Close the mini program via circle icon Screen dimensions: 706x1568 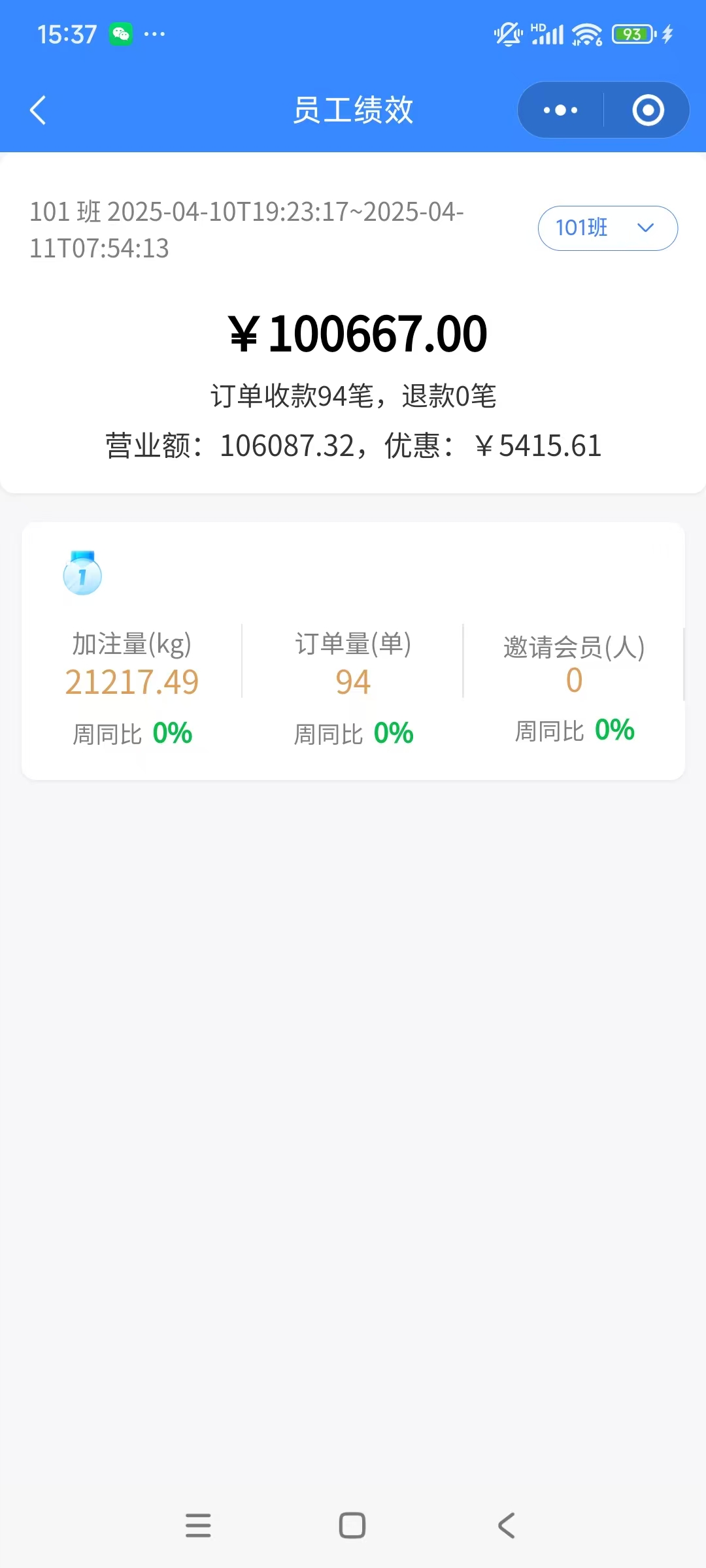pyautogui.click(x=648, y=110)
